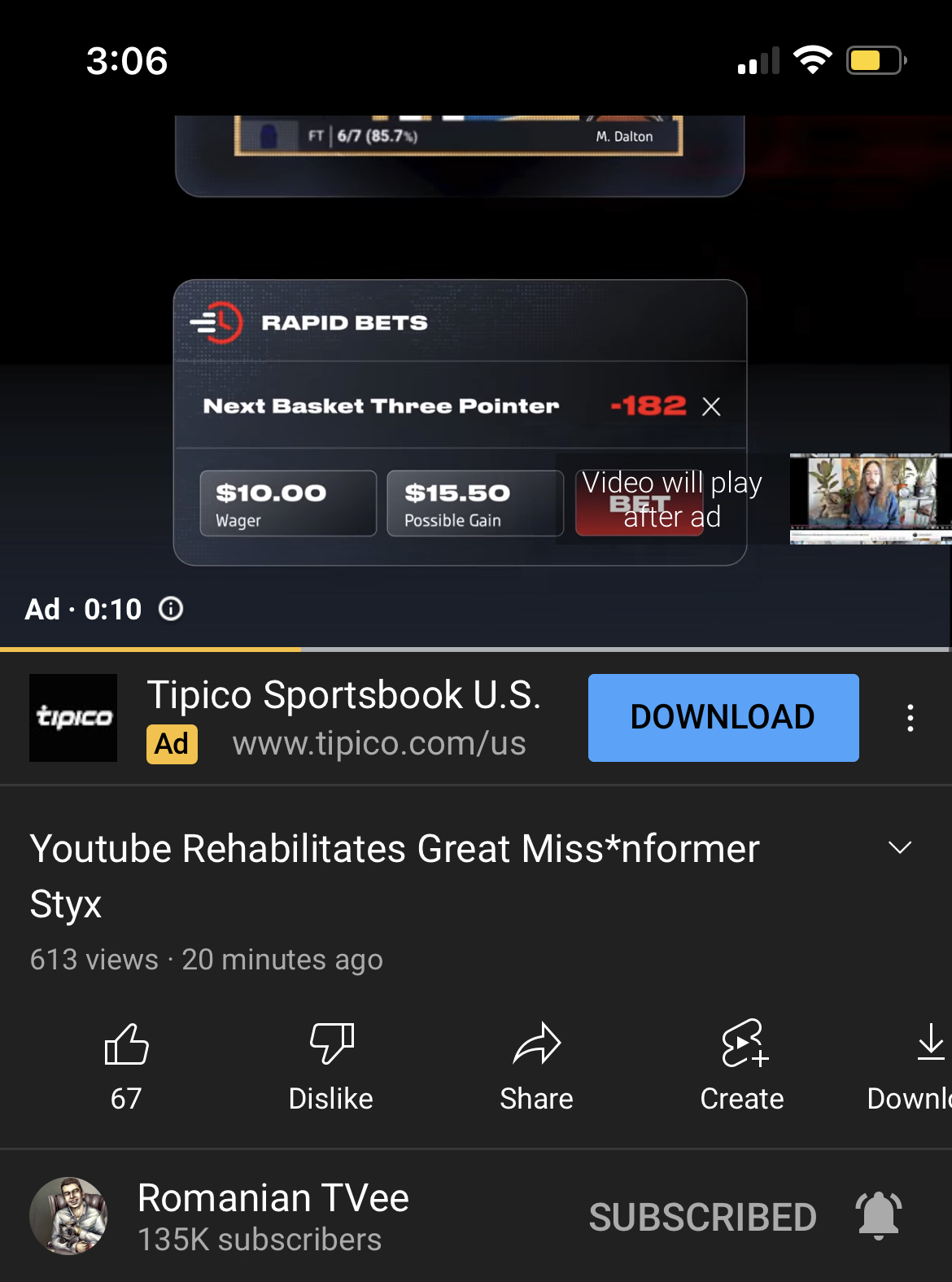Tap the ad info icon
Image resolution: width=952 pixels, height=1282 pixels.
(171, 609)
